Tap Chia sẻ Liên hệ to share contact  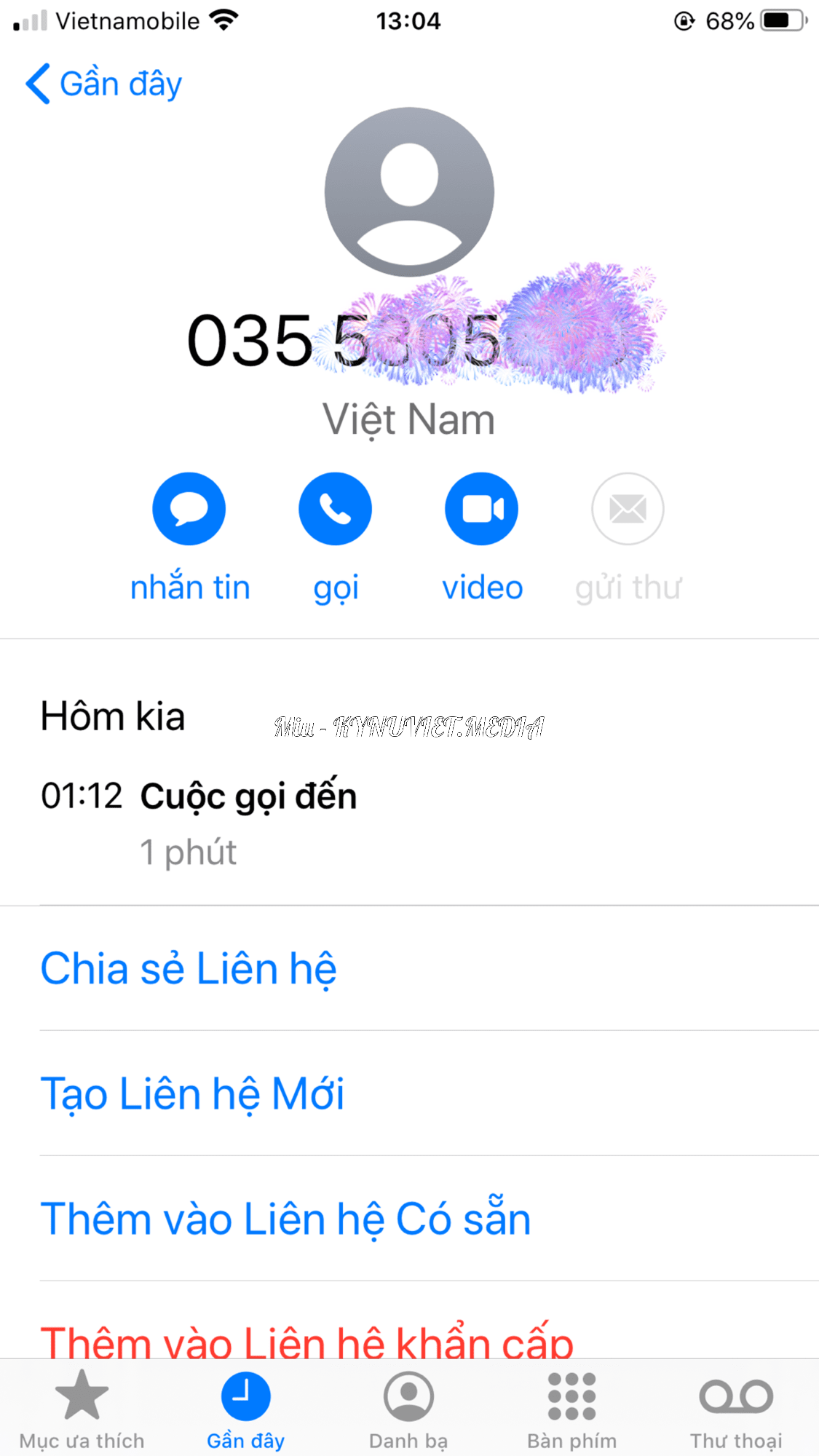click(x=189, y=968)
